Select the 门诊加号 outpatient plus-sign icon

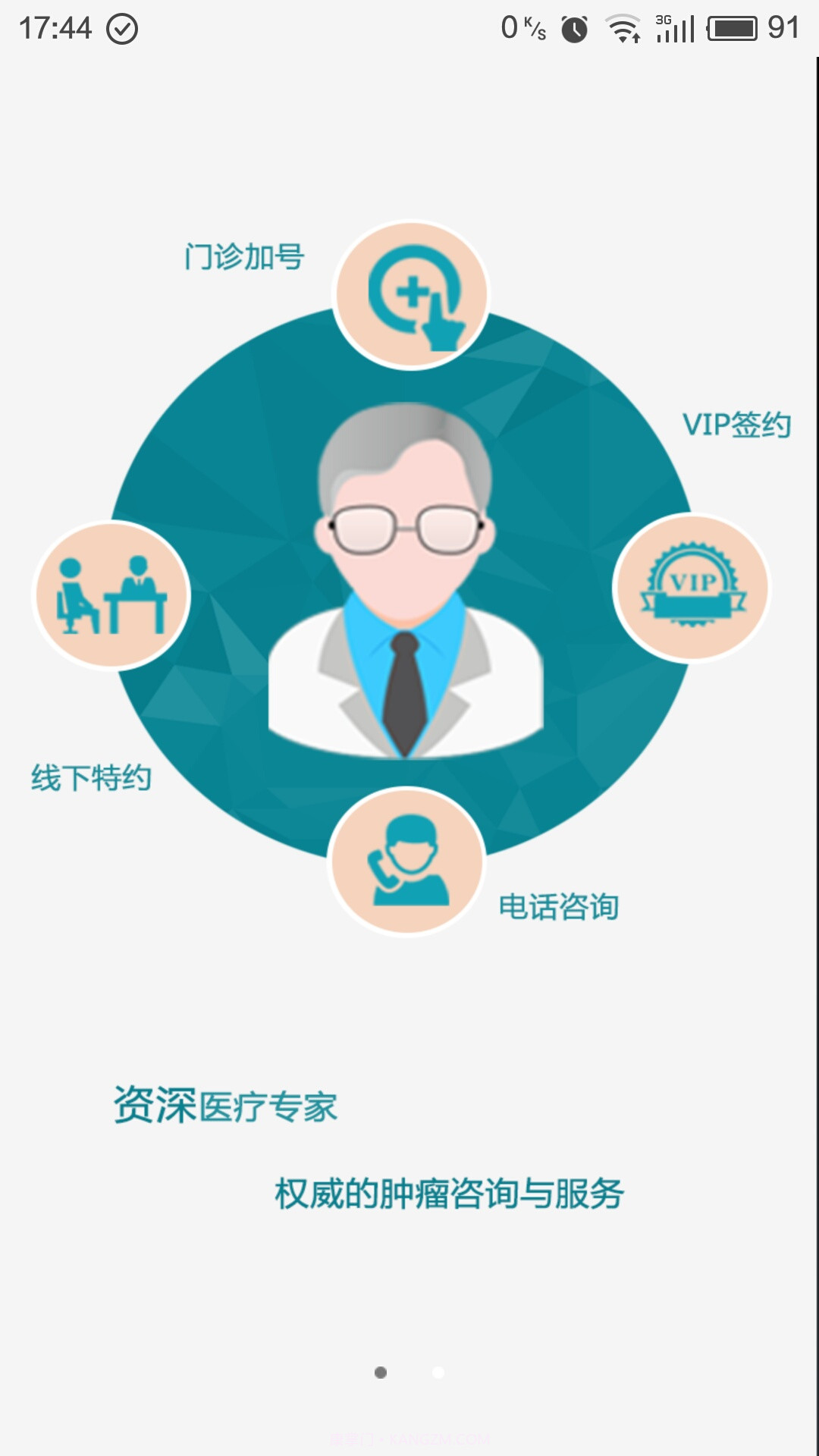(x=410, y=296)
